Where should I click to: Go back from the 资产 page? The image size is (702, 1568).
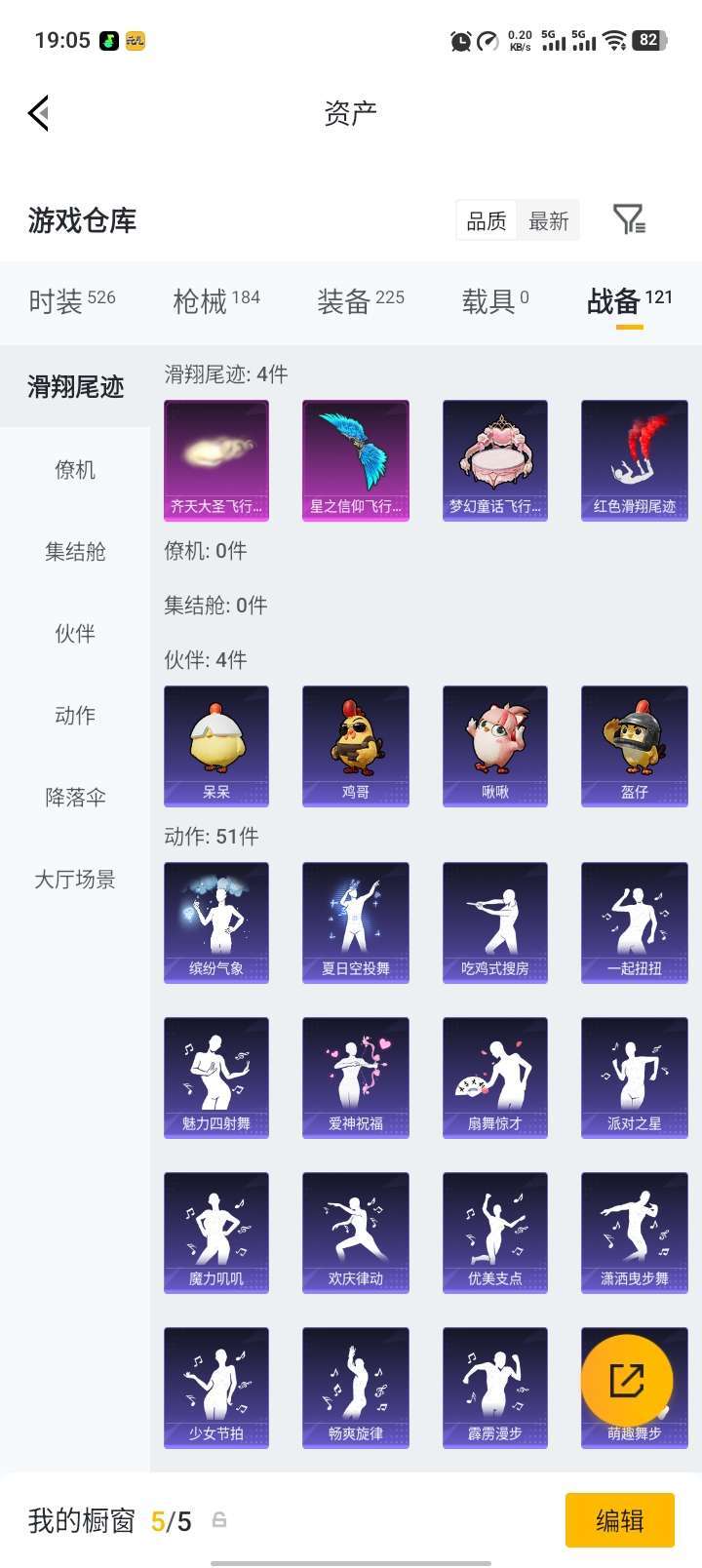tap(39, 114)
